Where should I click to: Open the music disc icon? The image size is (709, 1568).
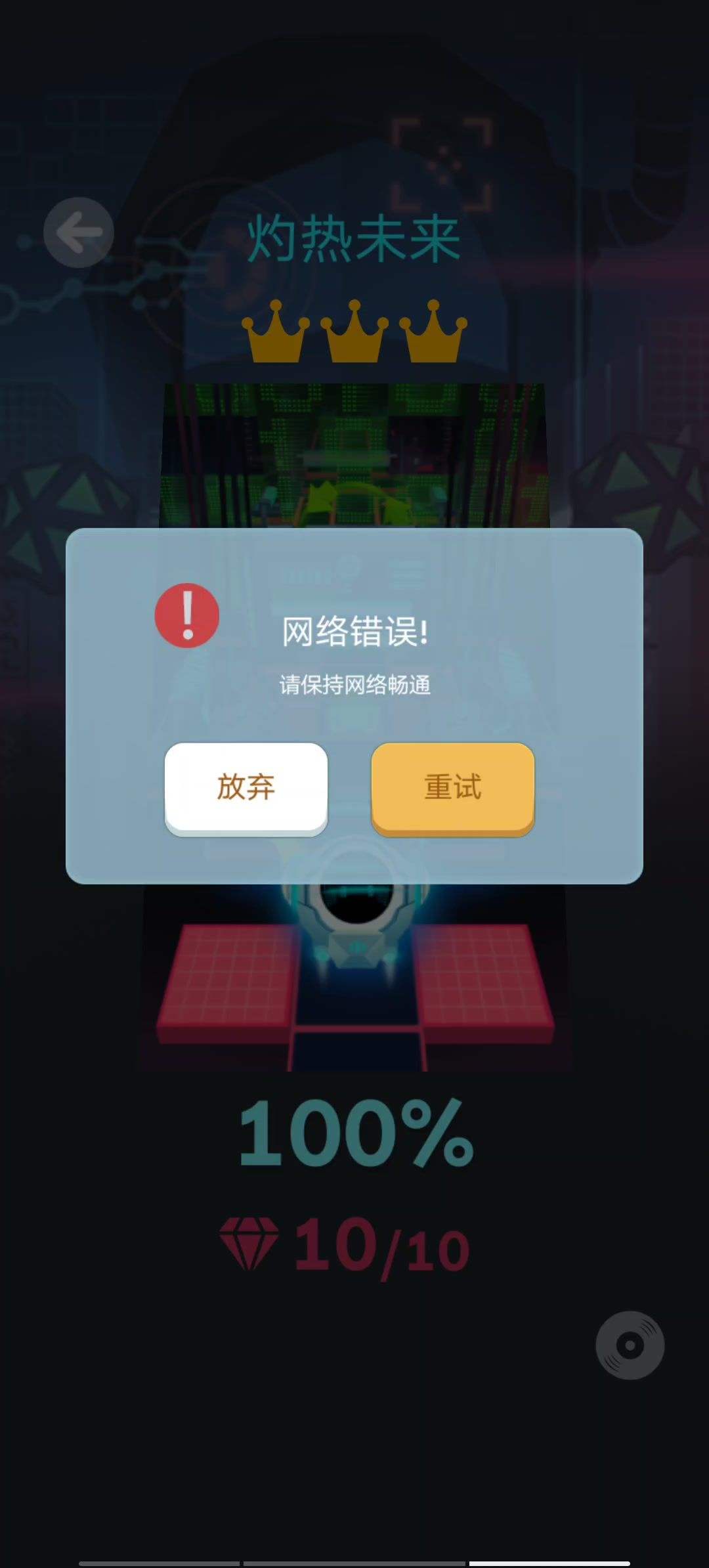click(x=630, y=1345)
